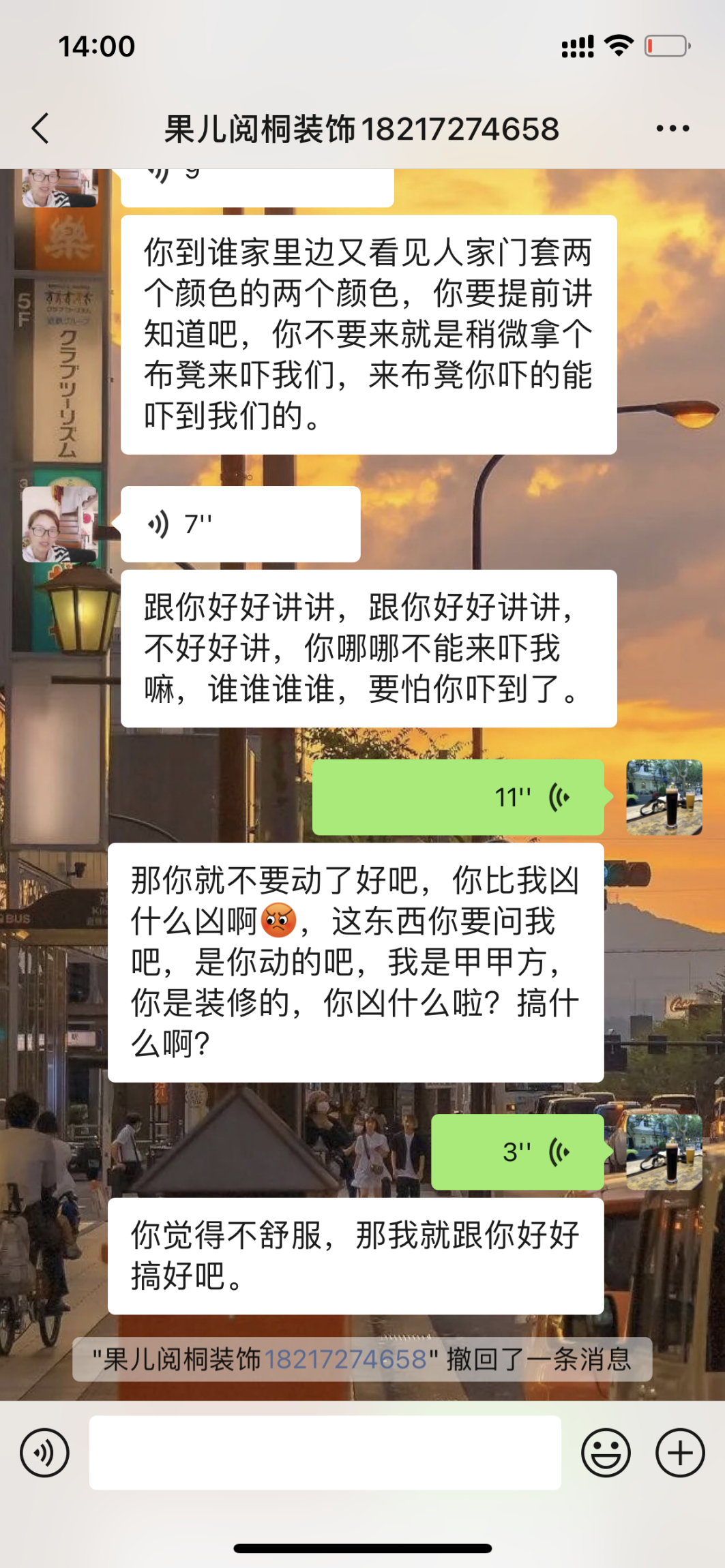Tap the phone number in the recall notice

point(345,1359)
